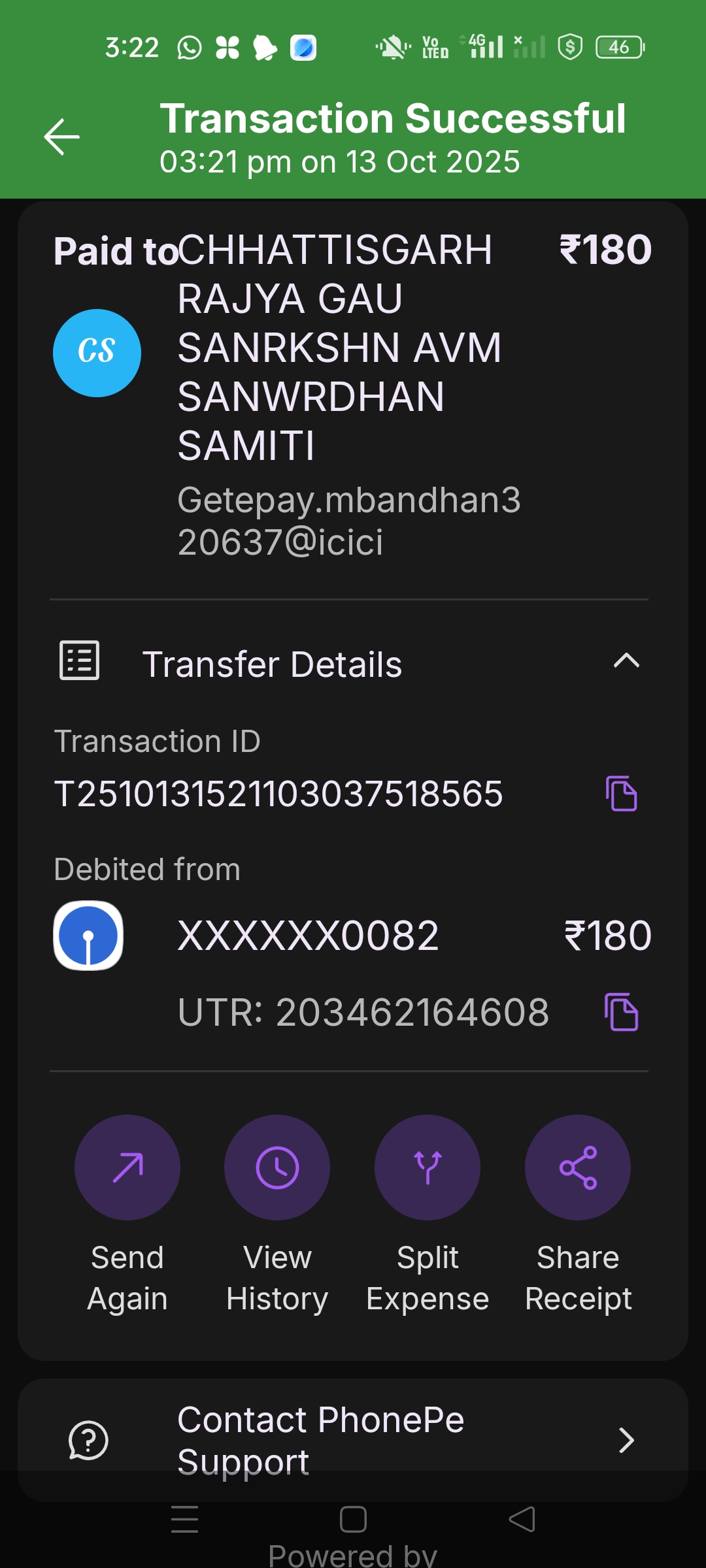Open View History
The height and width of the screenshot is (1568, 706).
click(277, 1168)
